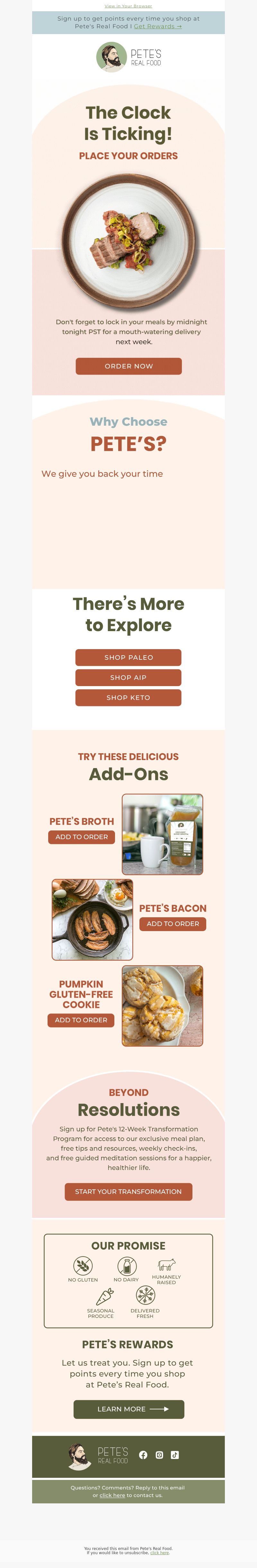Open the View in Your Browser link
Screen dimensions: 257x1568
pos(128,6)
